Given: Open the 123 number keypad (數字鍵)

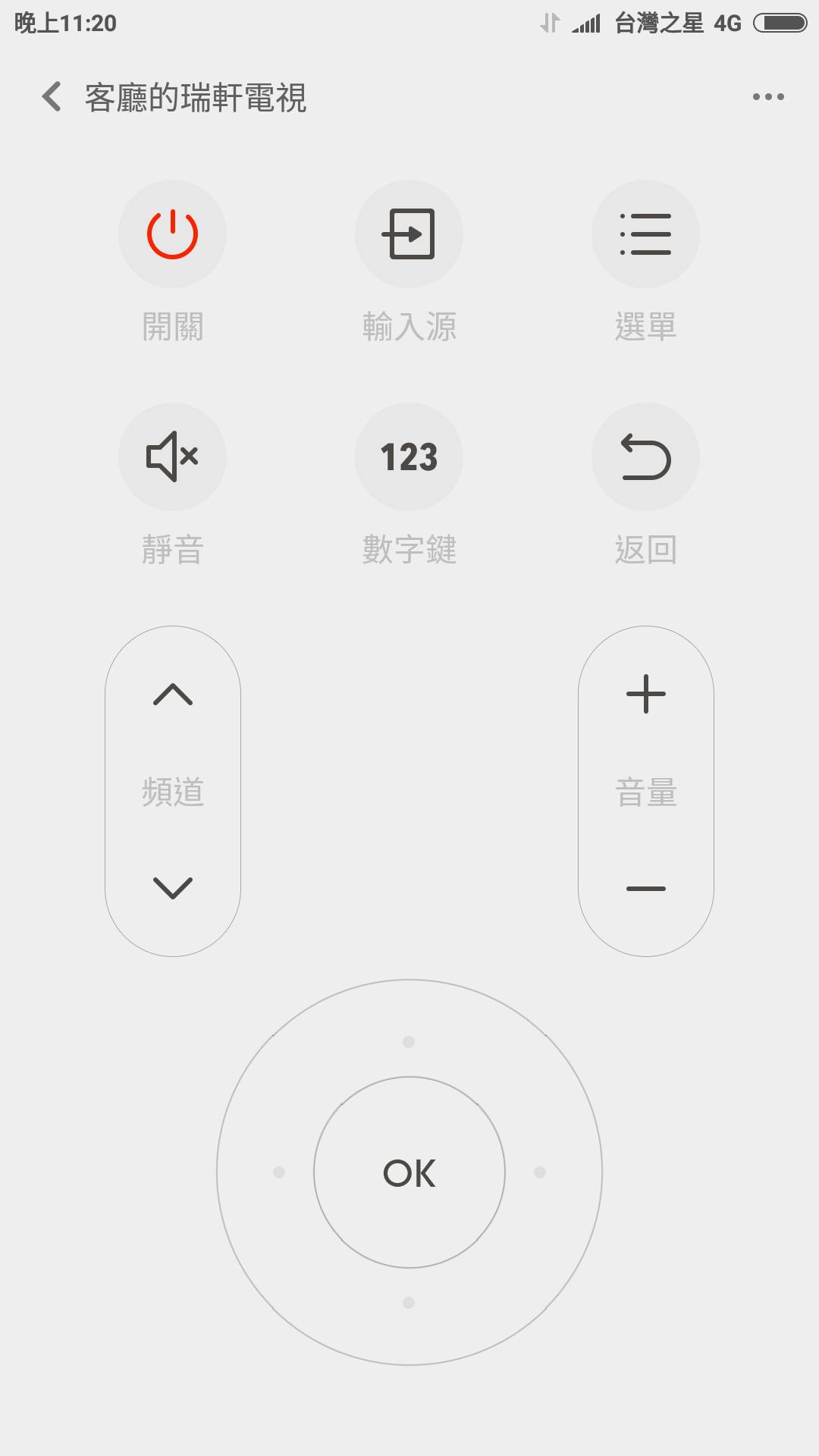Looking at the screenshot, I should pos(409,457).
